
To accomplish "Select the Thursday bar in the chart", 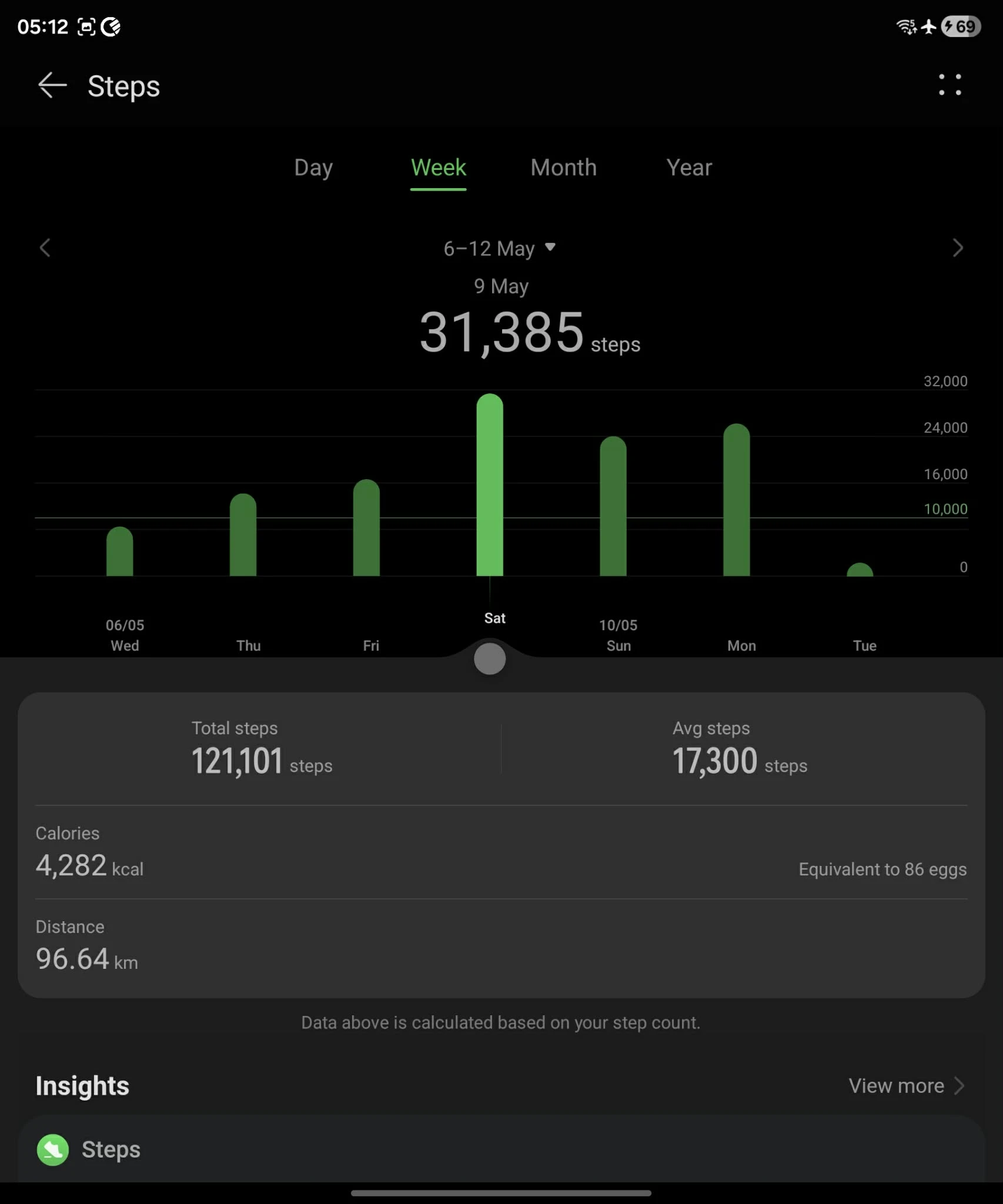I will click(x=243, y=535).
